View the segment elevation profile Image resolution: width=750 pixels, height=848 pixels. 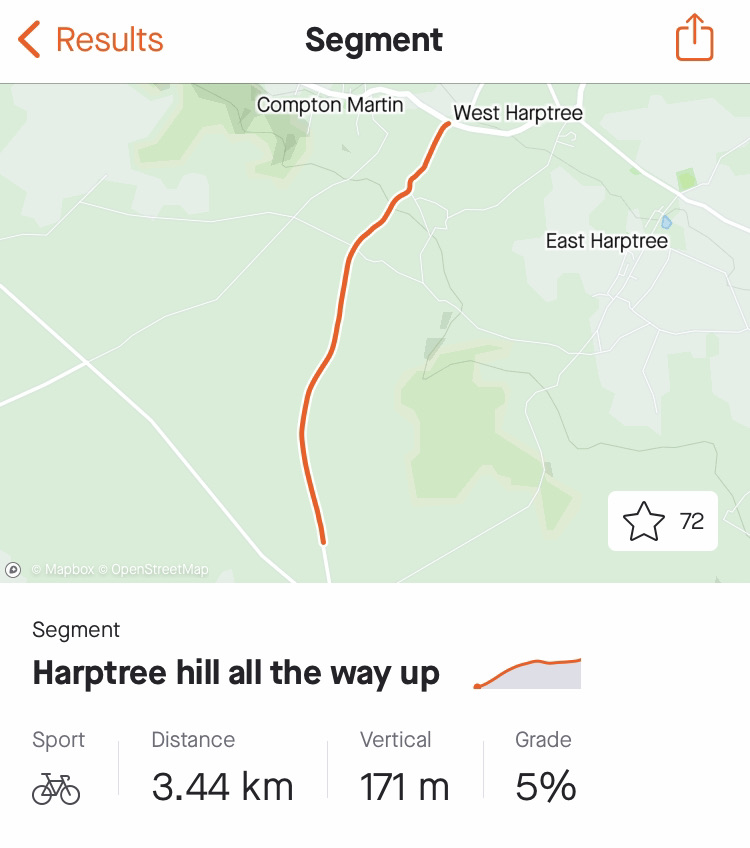pyautogui.click(x=528, y=674)
